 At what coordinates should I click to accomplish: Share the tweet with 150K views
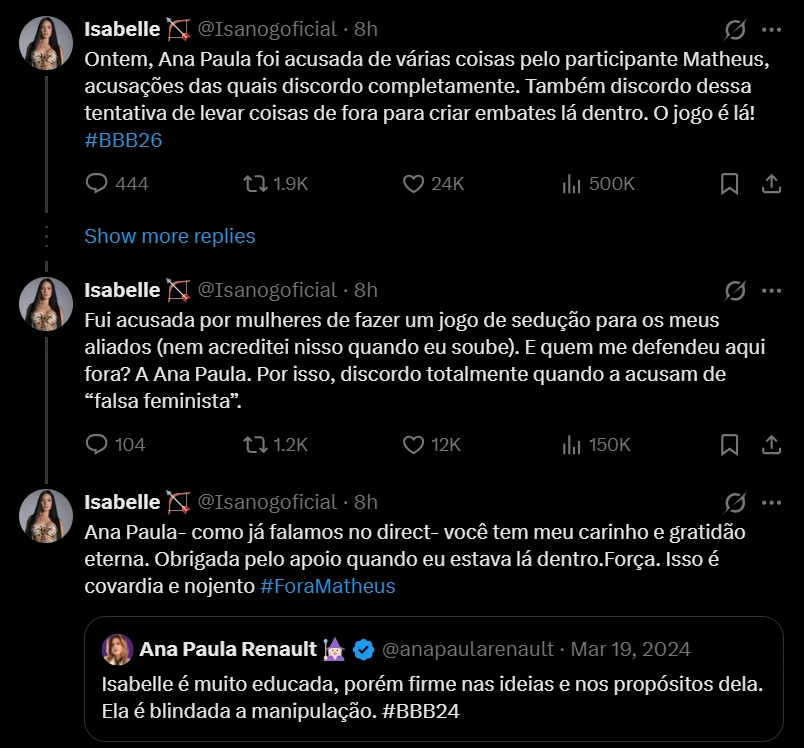(771, 444)
